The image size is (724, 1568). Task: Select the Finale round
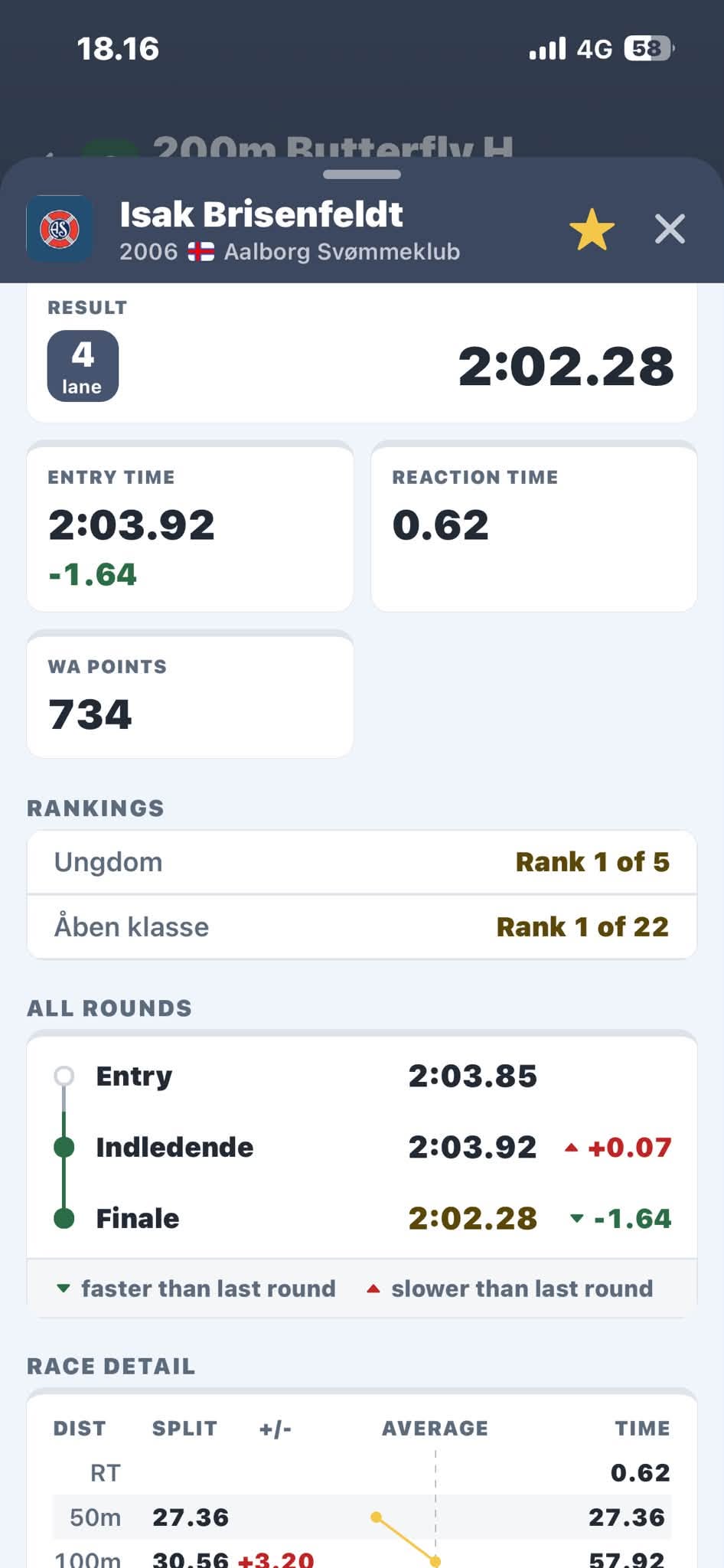coord(362,1218)
